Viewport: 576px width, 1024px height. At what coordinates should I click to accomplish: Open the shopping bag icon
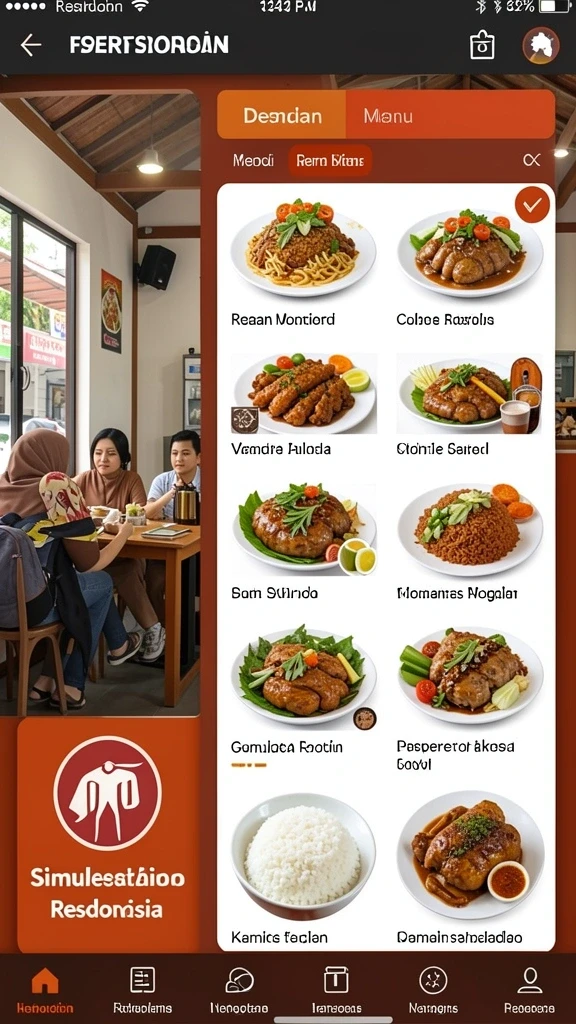(482, 45)
